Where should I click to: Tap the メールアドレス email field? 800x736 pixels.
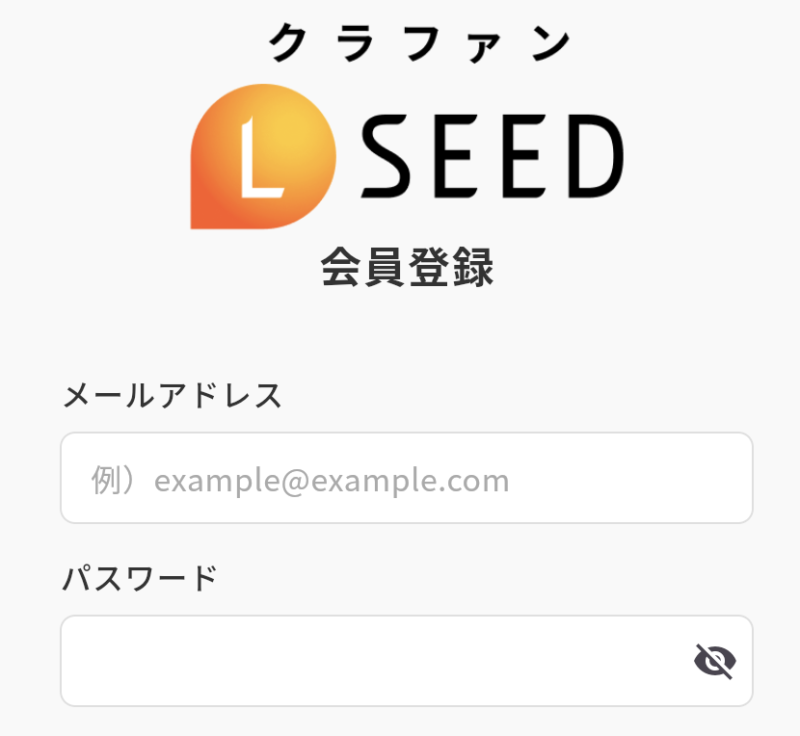(406, 478)
